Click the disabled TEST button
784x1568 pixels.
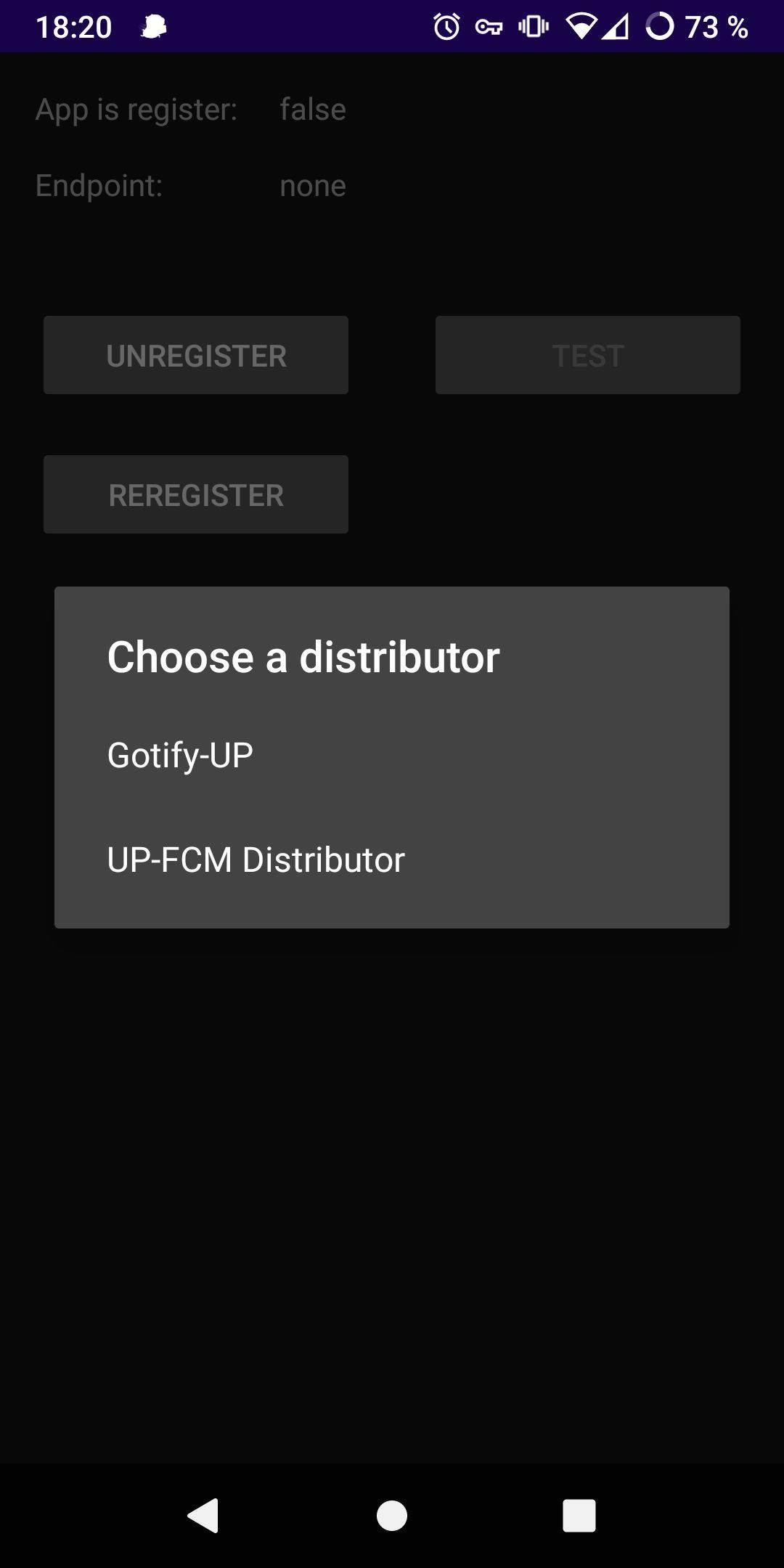coord(587,355)
